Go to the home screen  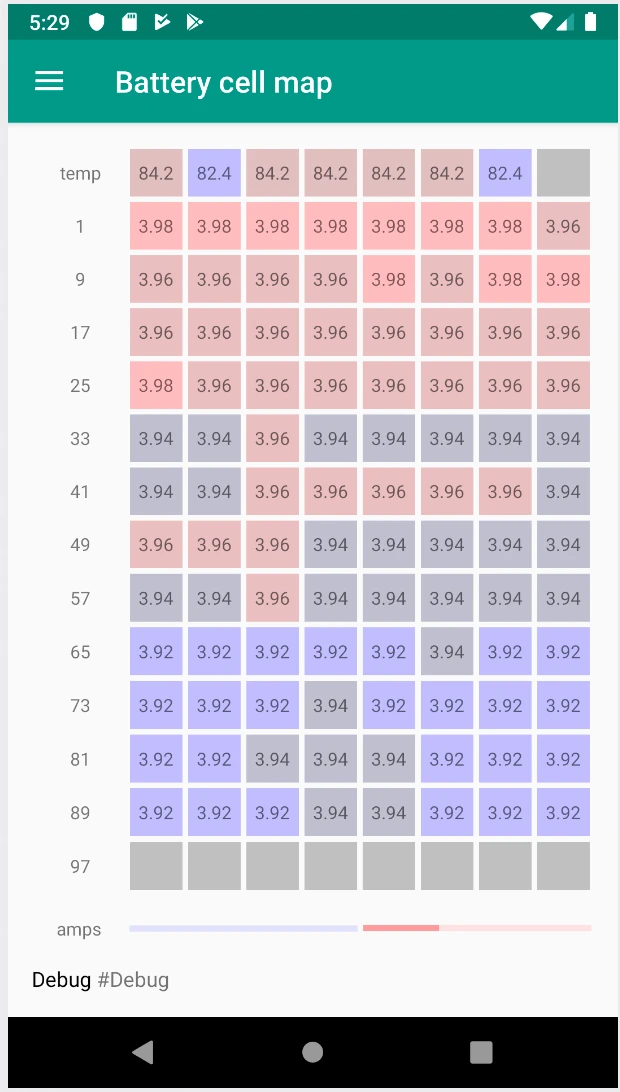tap(312, 1051)
